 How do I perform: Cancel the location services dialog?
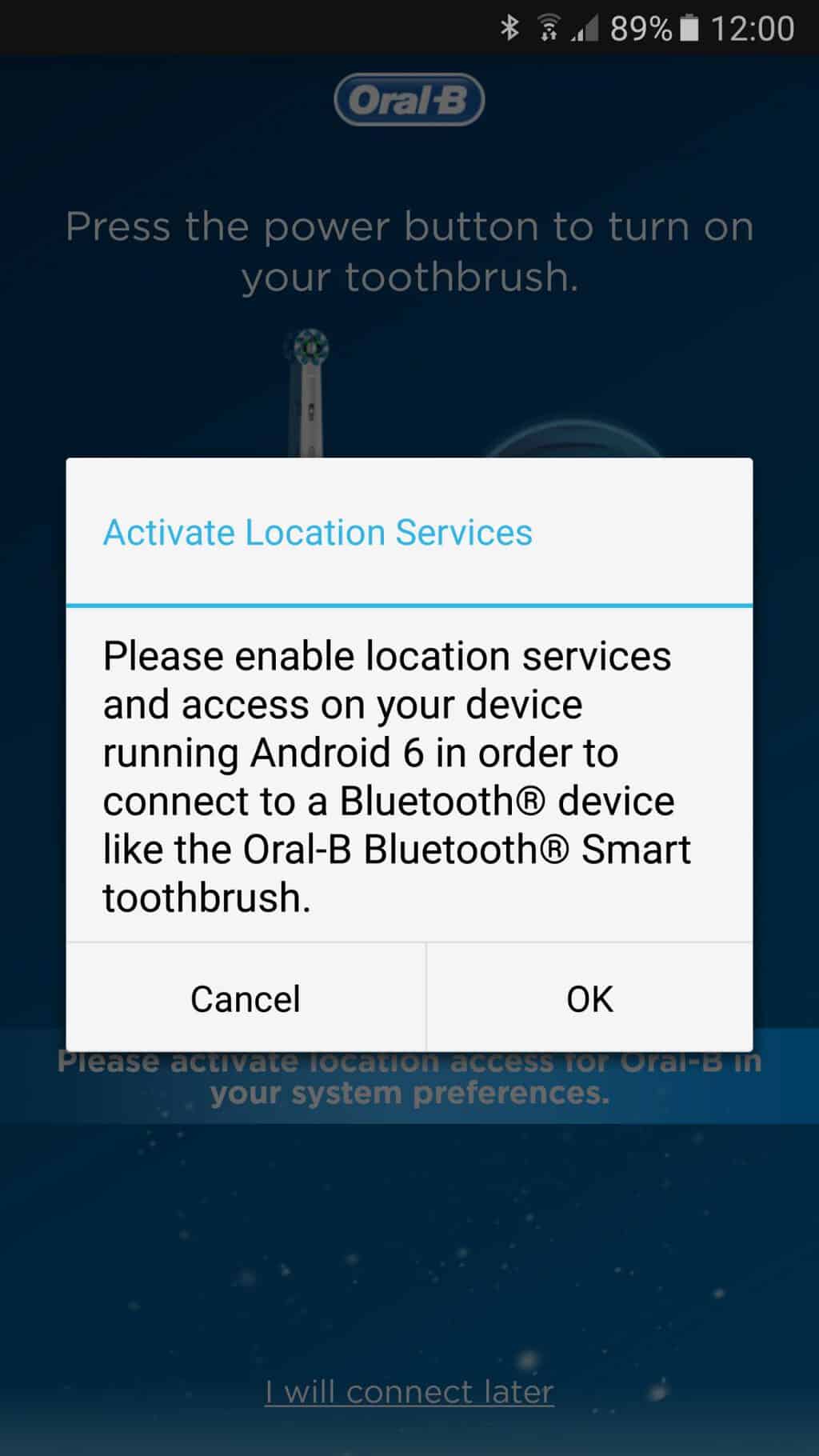[246, 998]
